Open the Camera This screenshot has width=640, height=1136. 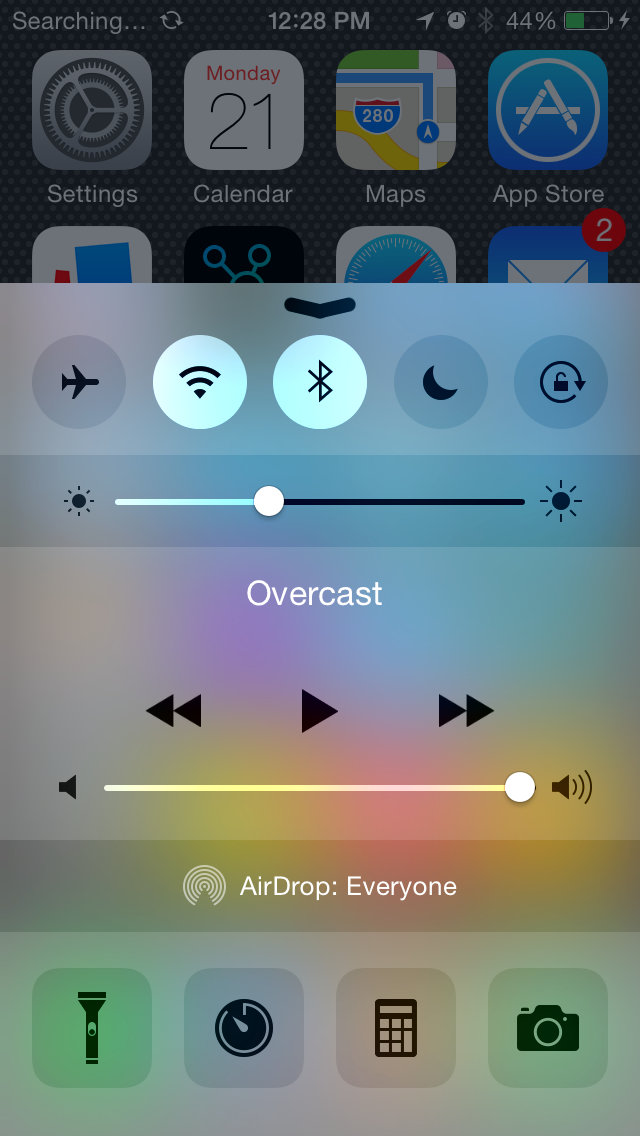coord(548,1027)
